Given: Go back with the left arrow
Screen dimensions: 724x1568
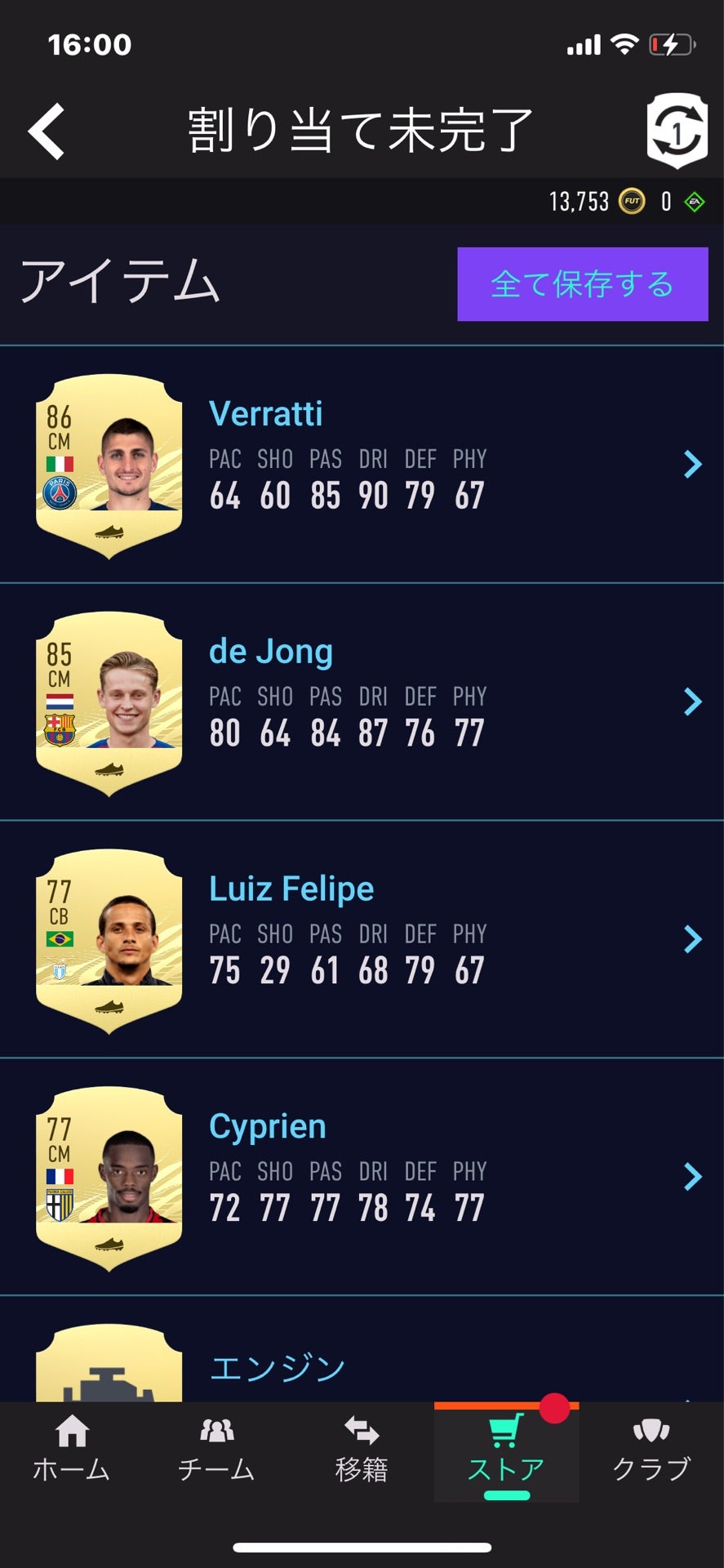Looking at the screenshot, I should [x=47, y=131].
